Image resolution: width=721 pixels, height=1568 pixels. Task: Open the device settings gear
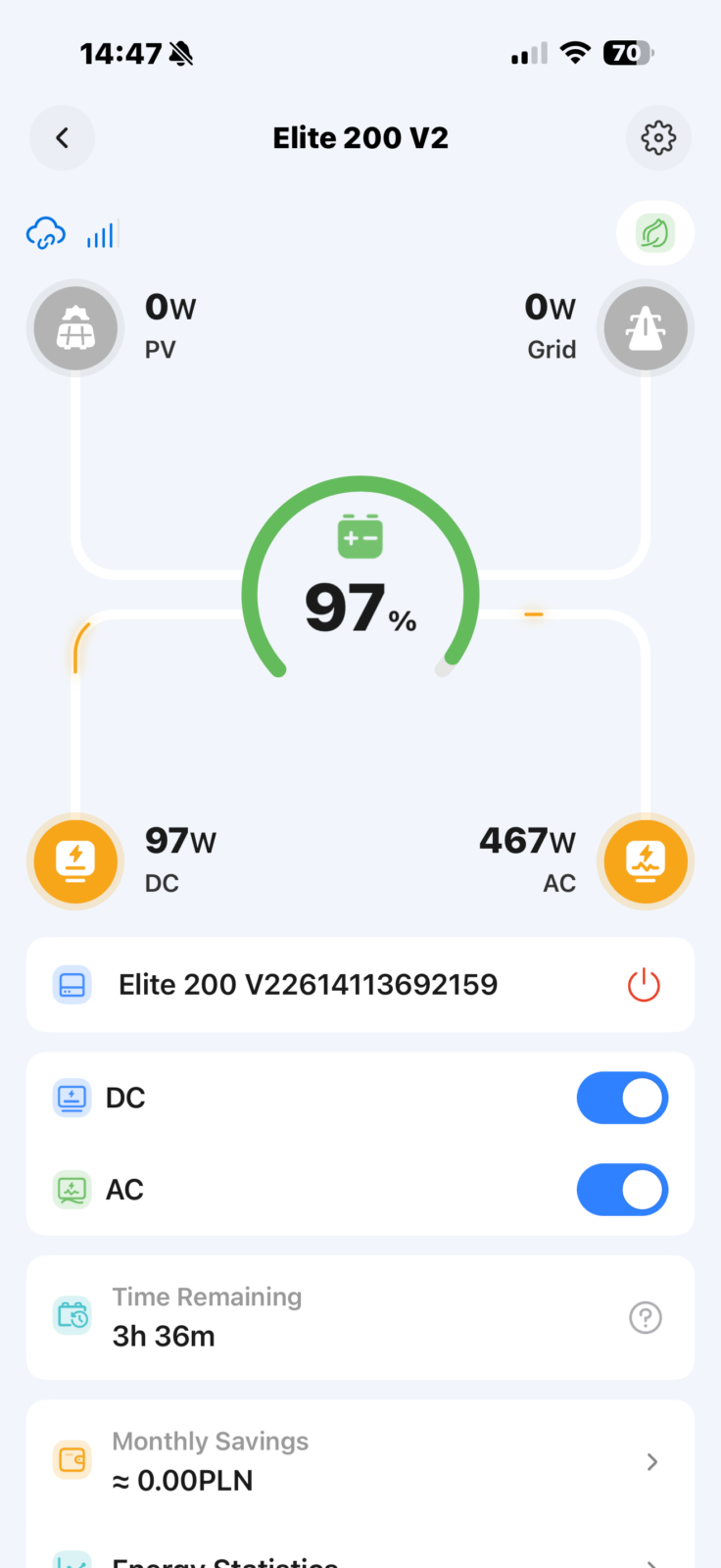coord(658,138)
